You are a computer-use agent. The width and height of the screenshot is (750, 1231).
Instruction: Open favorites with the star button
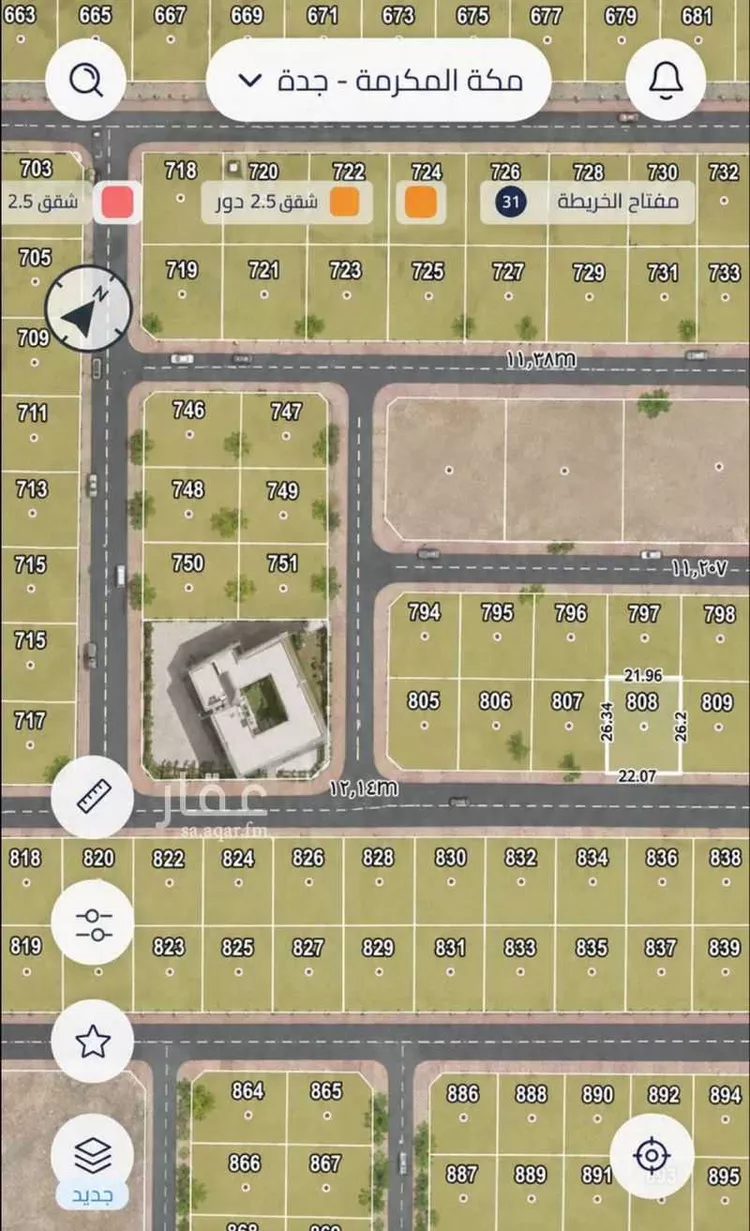tap(93, 1041)
